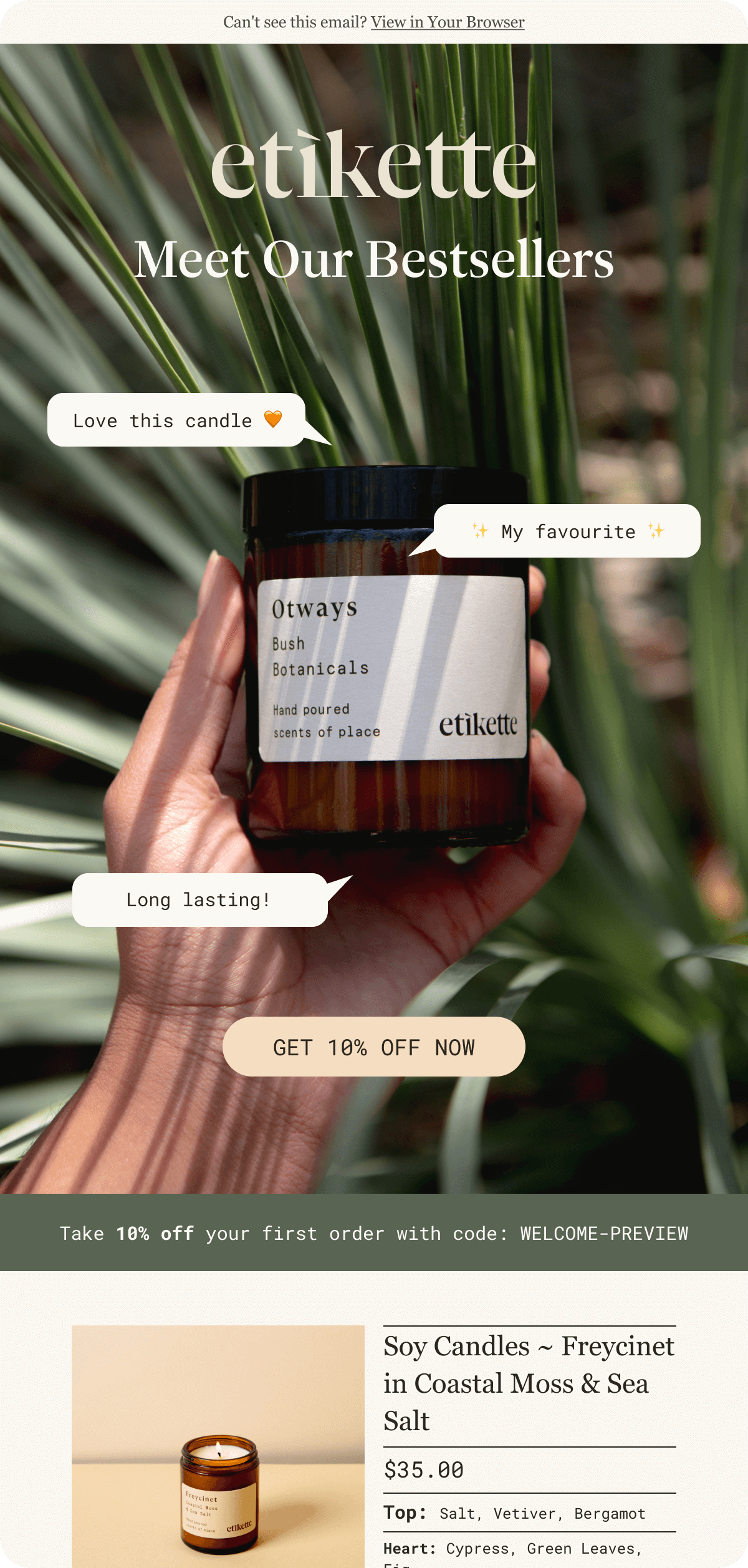Image resolution: width=748 pixels, height=1568 pixels.
Task: Tap the GET 10% OFF NOW button
Action: tap(374, 1047)
